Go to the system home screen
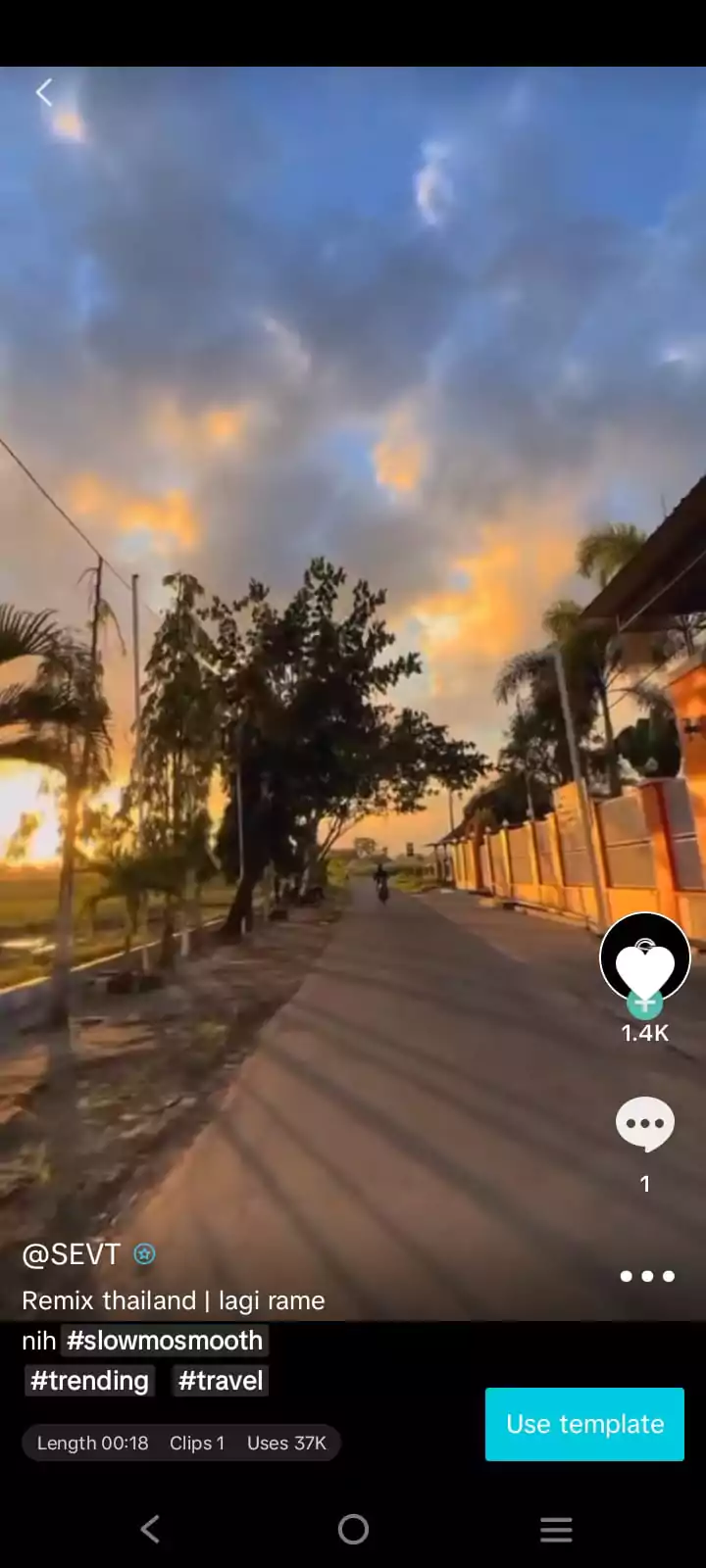This screenshot has width=706, height=1568. [x=353, y=1529]
